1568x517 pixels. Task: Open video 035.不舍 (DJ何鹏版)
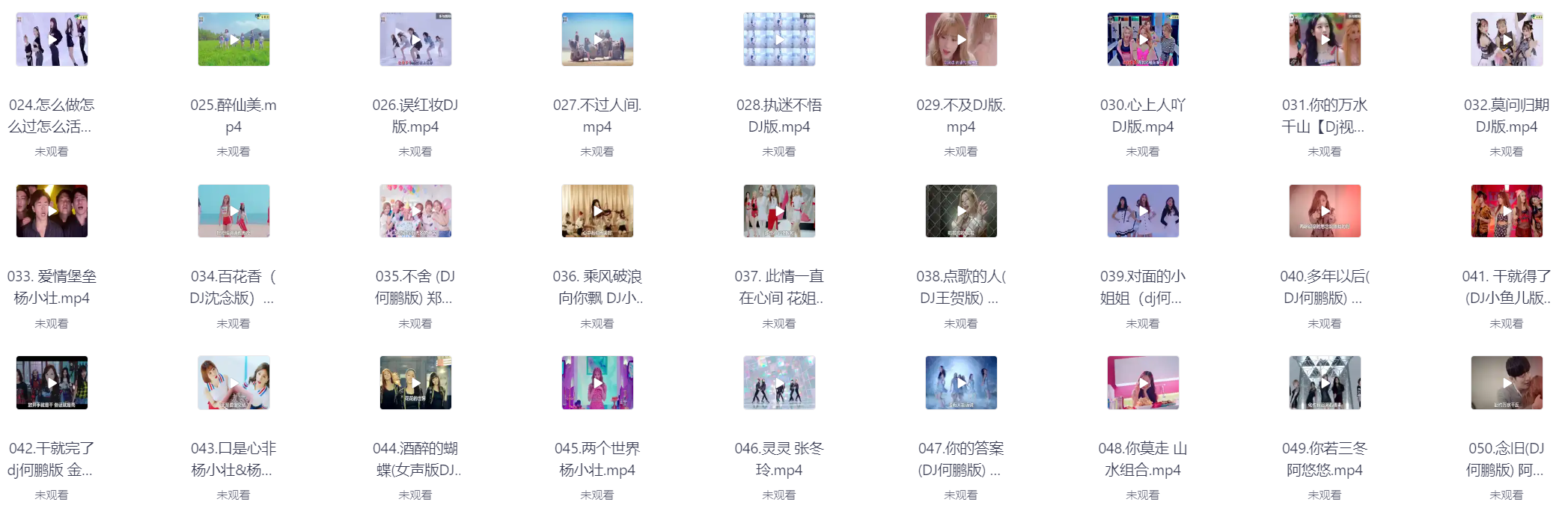[x=415, y=211]
